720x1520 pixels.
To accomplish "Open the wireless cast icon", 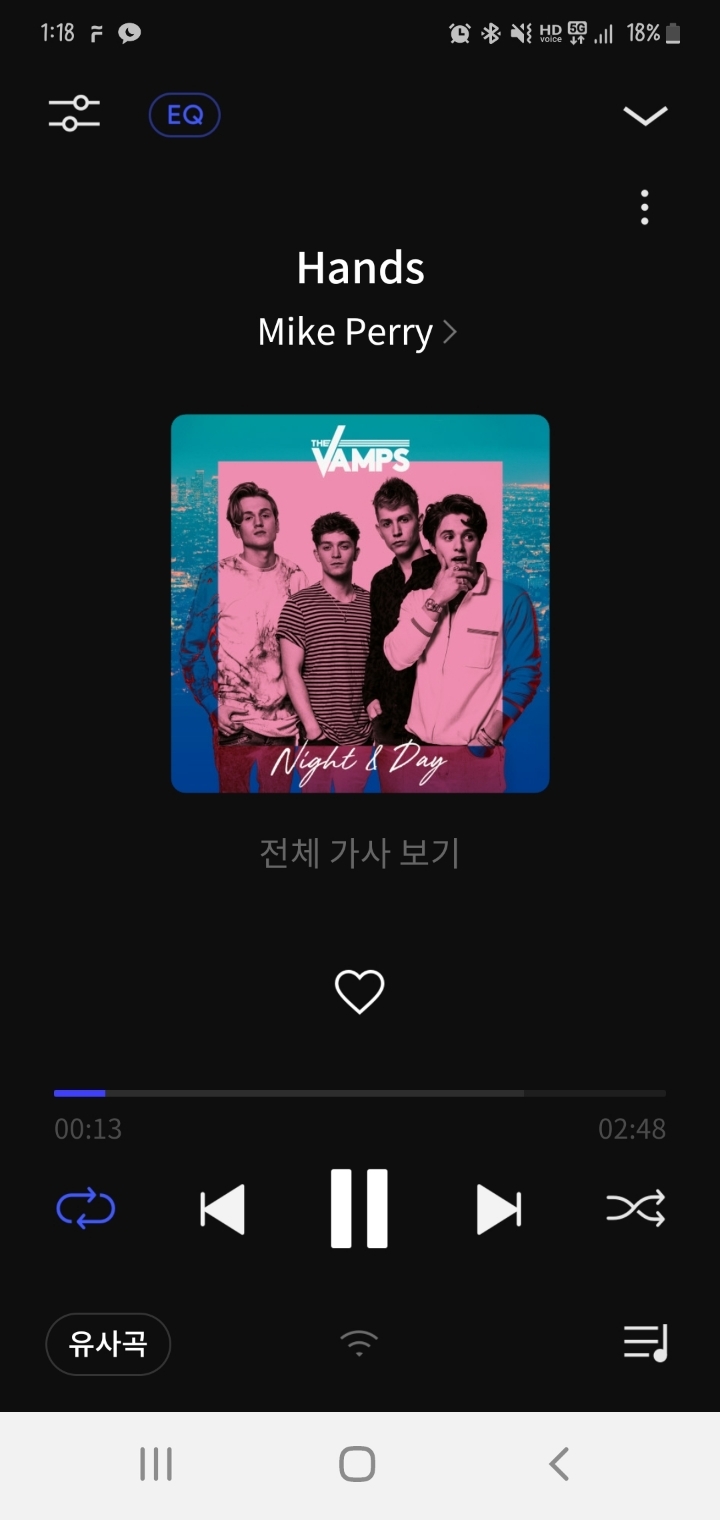I will [359, 1343].
